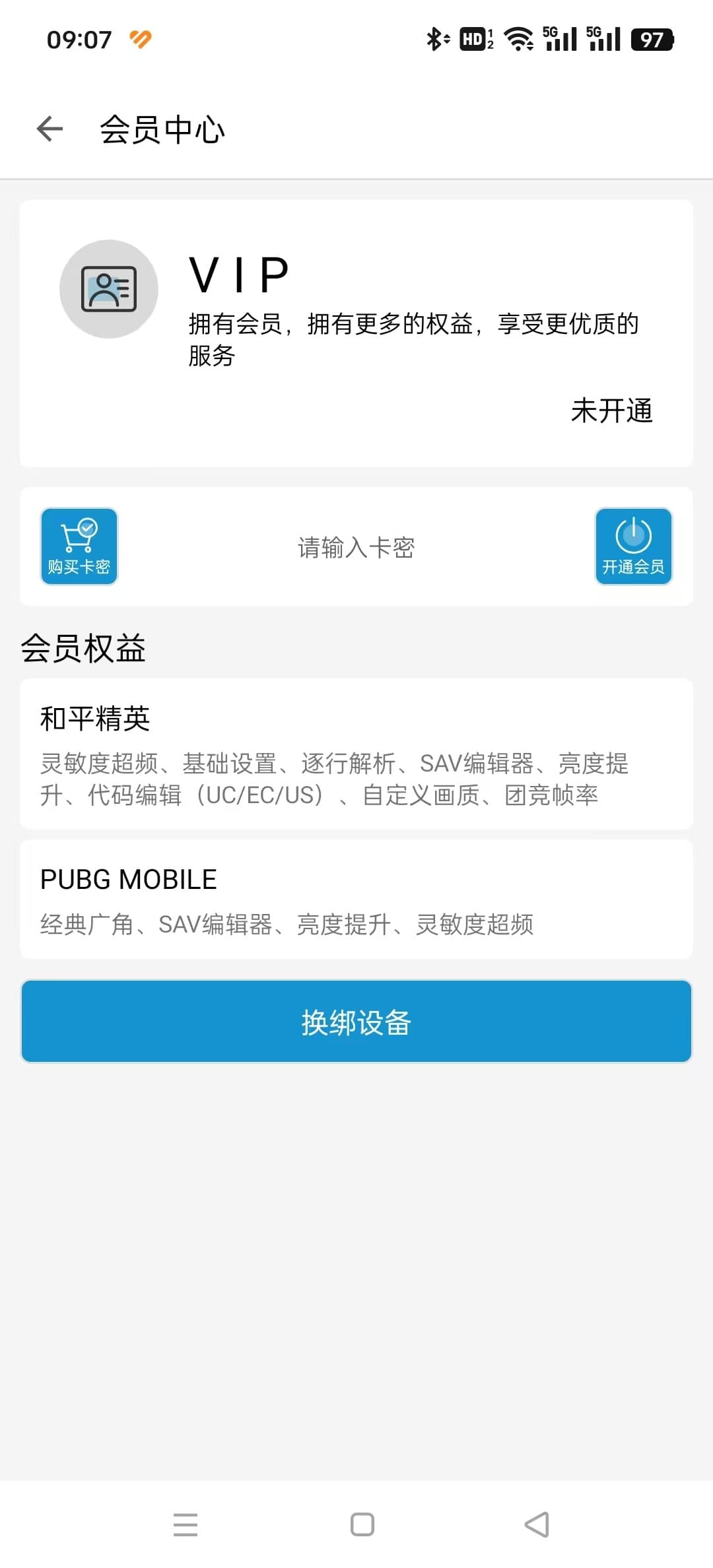Image resolution: width=713 pixels, height=1568 pixels.
Task: Open the system recent apps view
Action: coord(186,1524)
